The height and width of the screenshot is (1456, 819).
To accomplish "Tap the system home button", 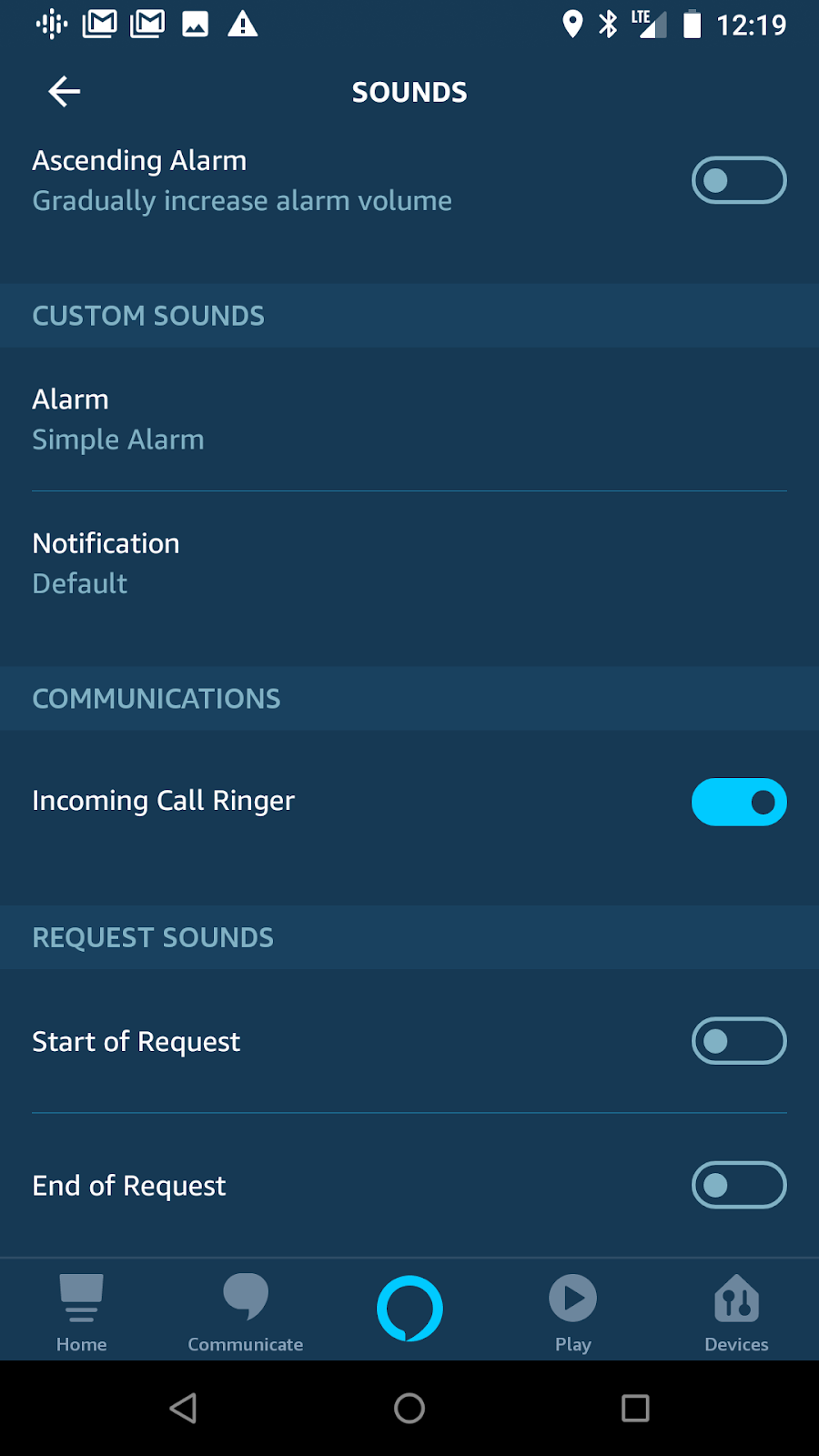I will coord(409,1408).
